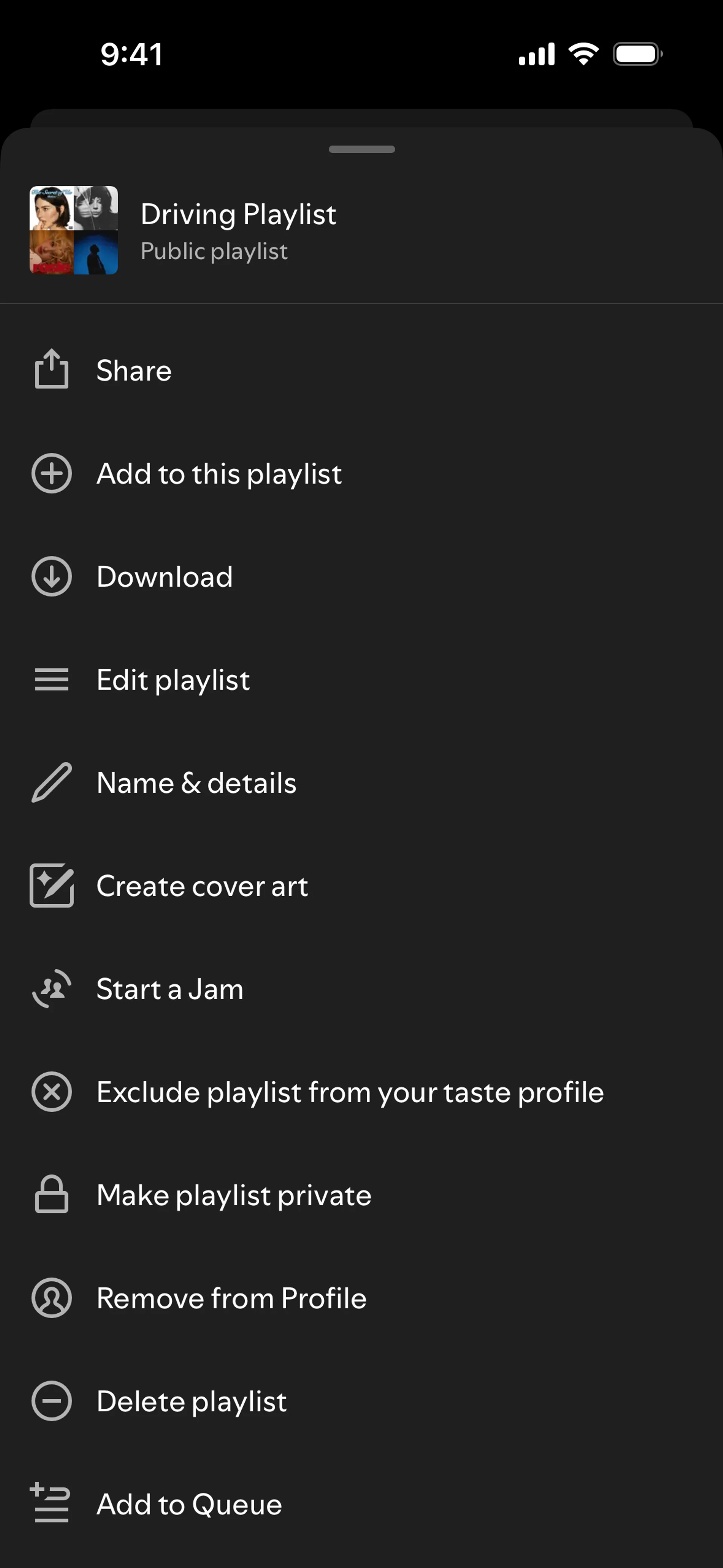The height and width of the screenshot is (1568, 723).
Task: Select Delete playlist
Action: point(191,1401)
